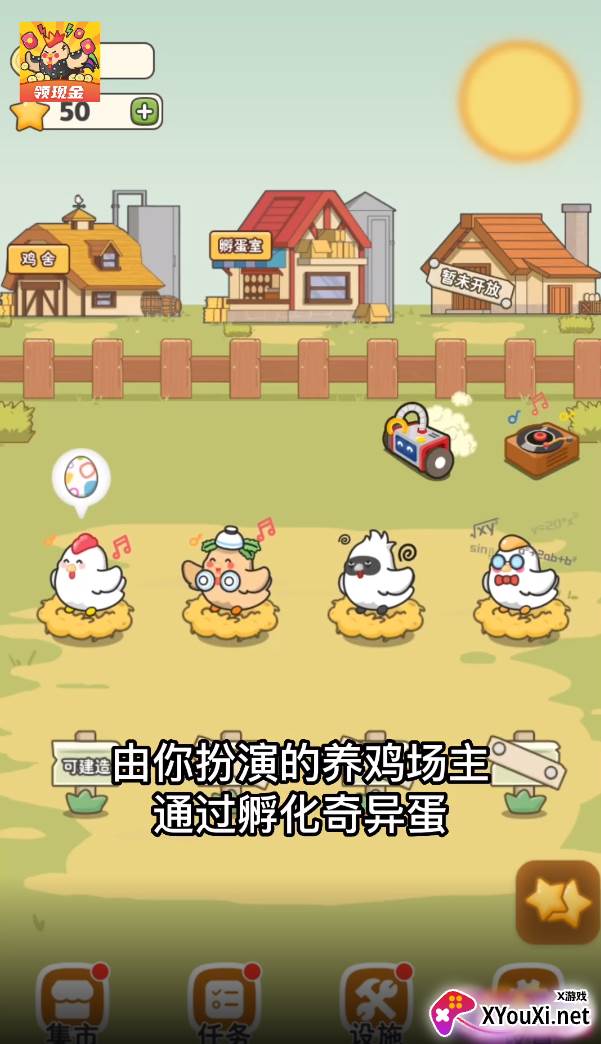The image size is (601, 1044).
Task: Open the 任务 tasks tab
Action: 224,1004
